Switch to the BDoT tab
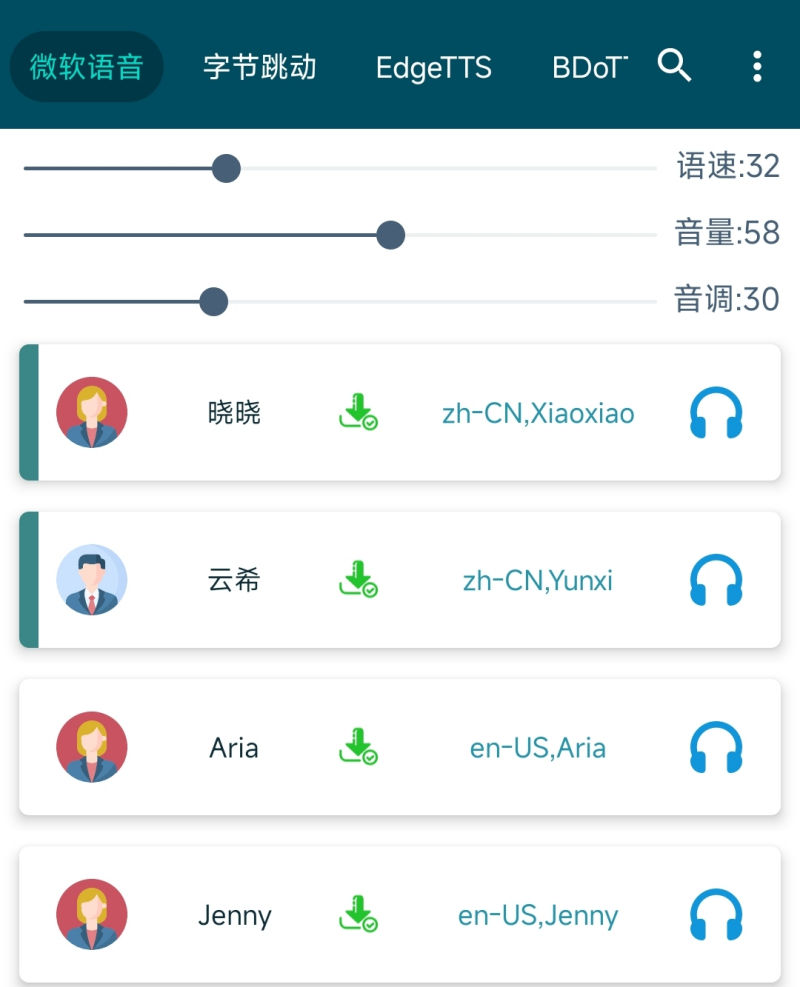 (x=590, y=67)
